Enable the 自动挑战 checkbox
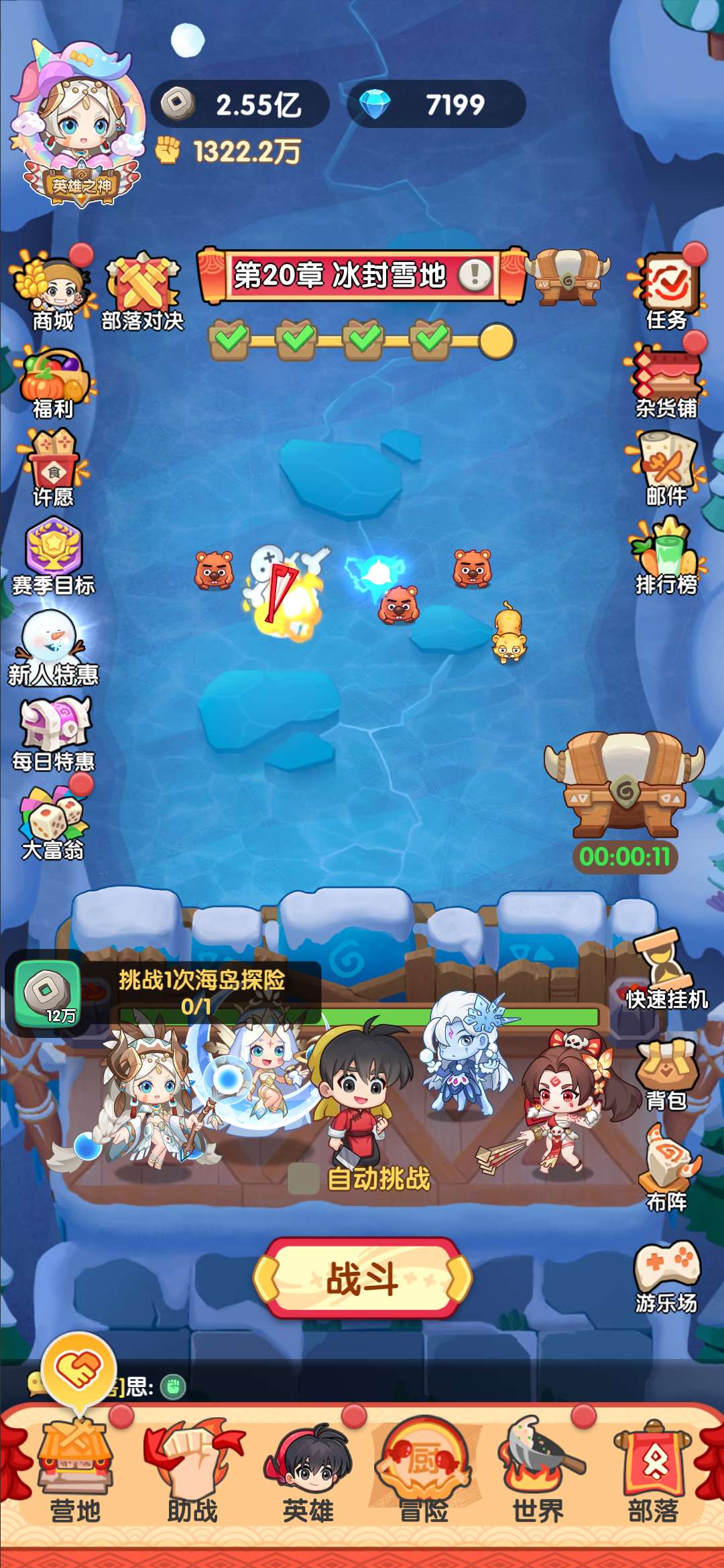 [x=303, y=1178]
